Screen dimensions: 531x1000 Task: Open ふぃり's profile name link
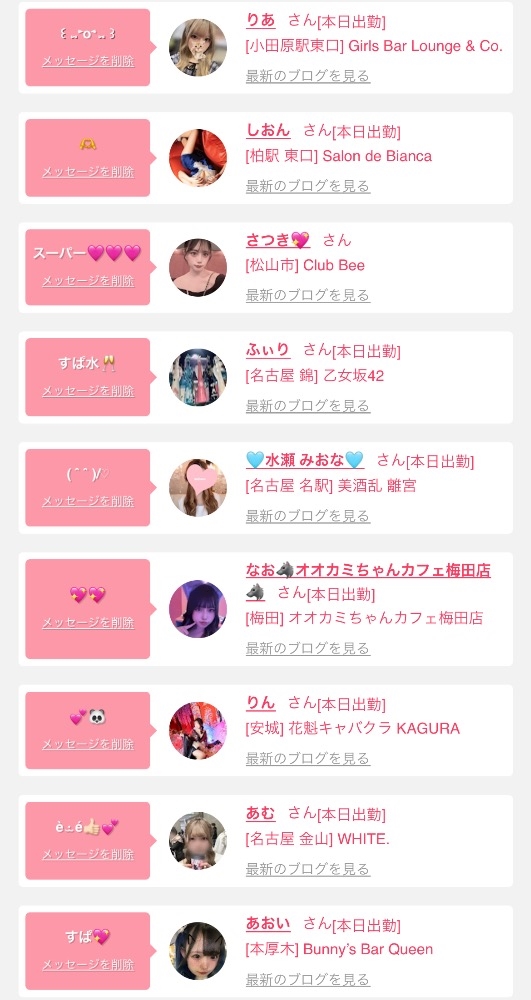(x=268, y=349)
